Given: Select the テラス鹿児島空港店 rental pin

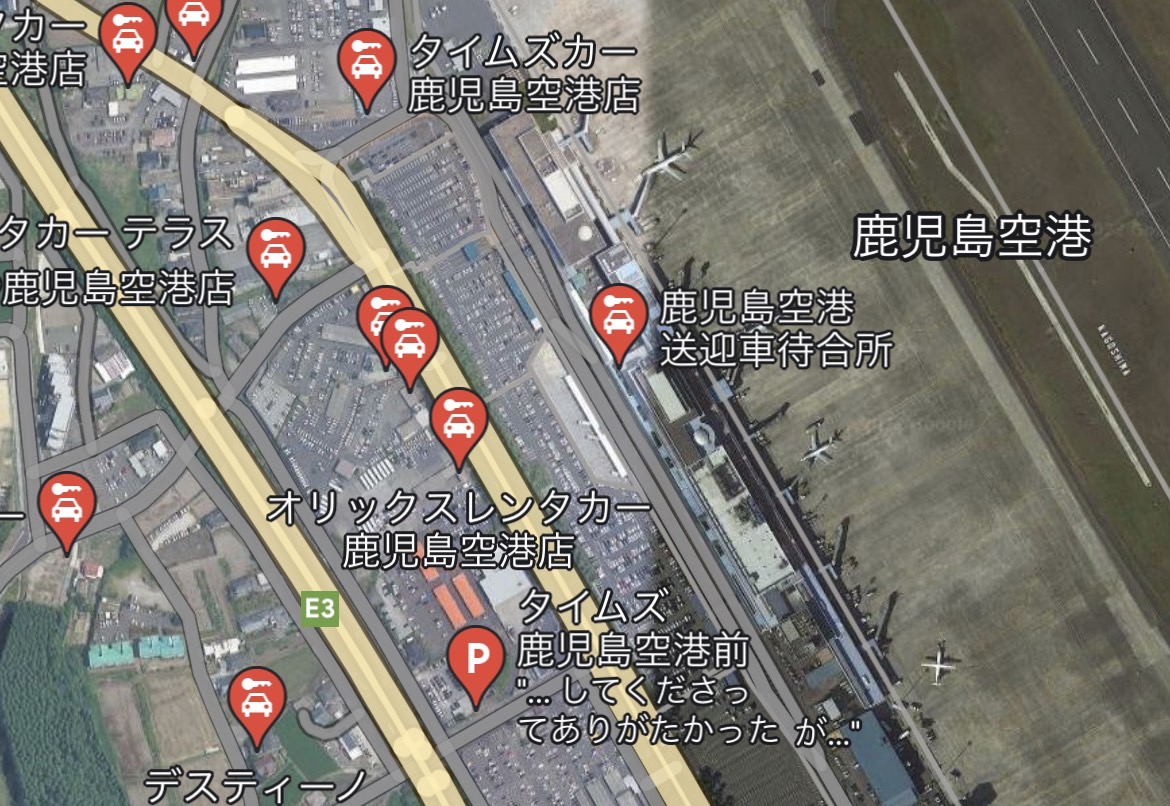Looking at the screenshot, I should pyautogui.click(x=275, y=250).
